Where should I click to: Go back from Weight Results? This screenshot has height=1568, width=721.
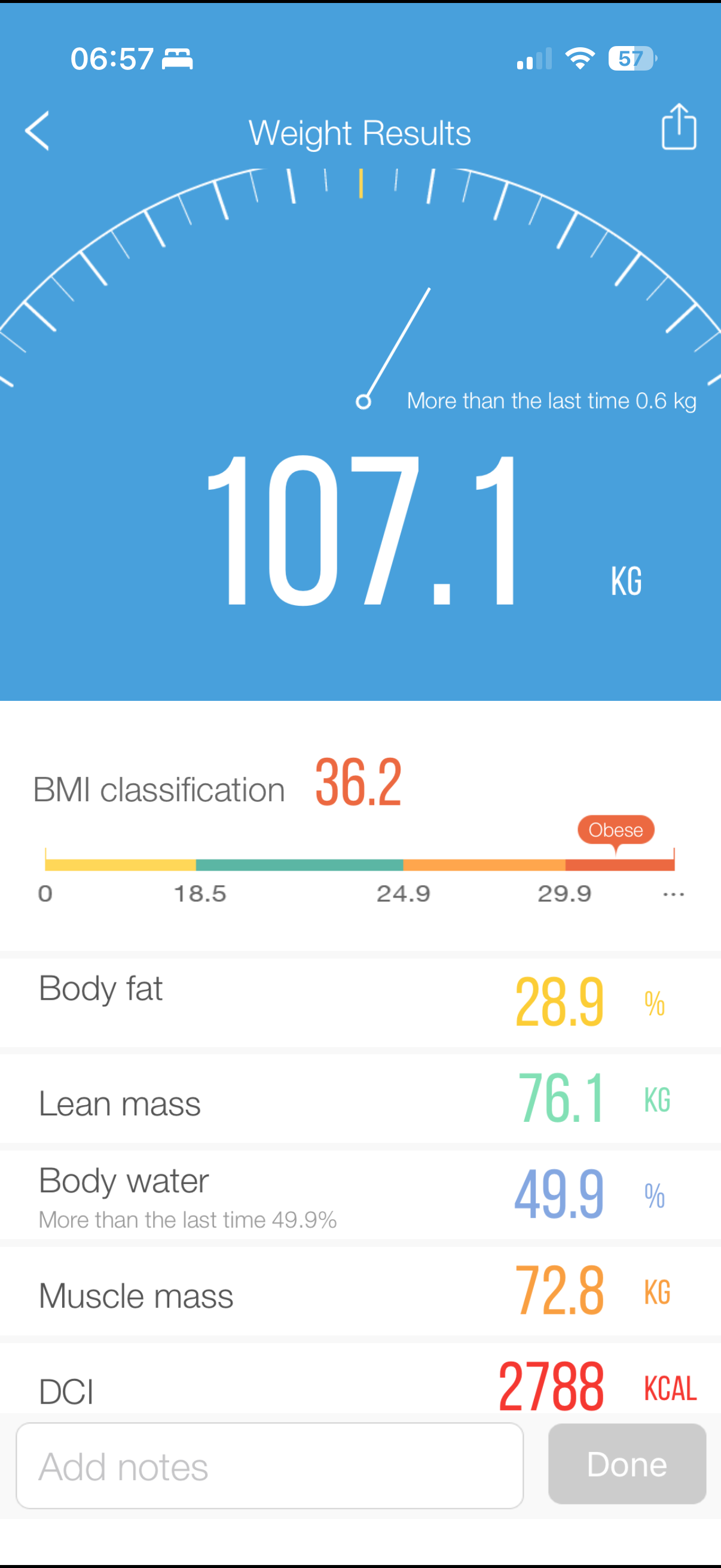tap(37, 131)
